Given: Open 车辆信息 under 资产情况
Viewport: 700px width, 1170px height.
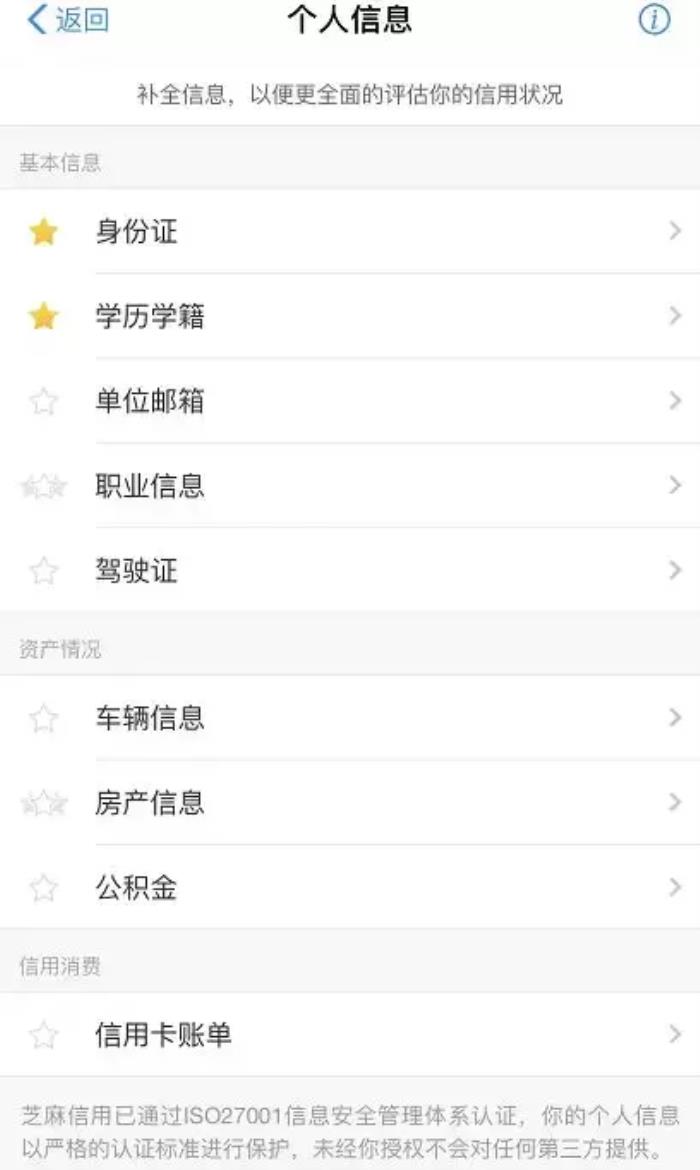Looking at the screenshot, I should tap(350, 718).
